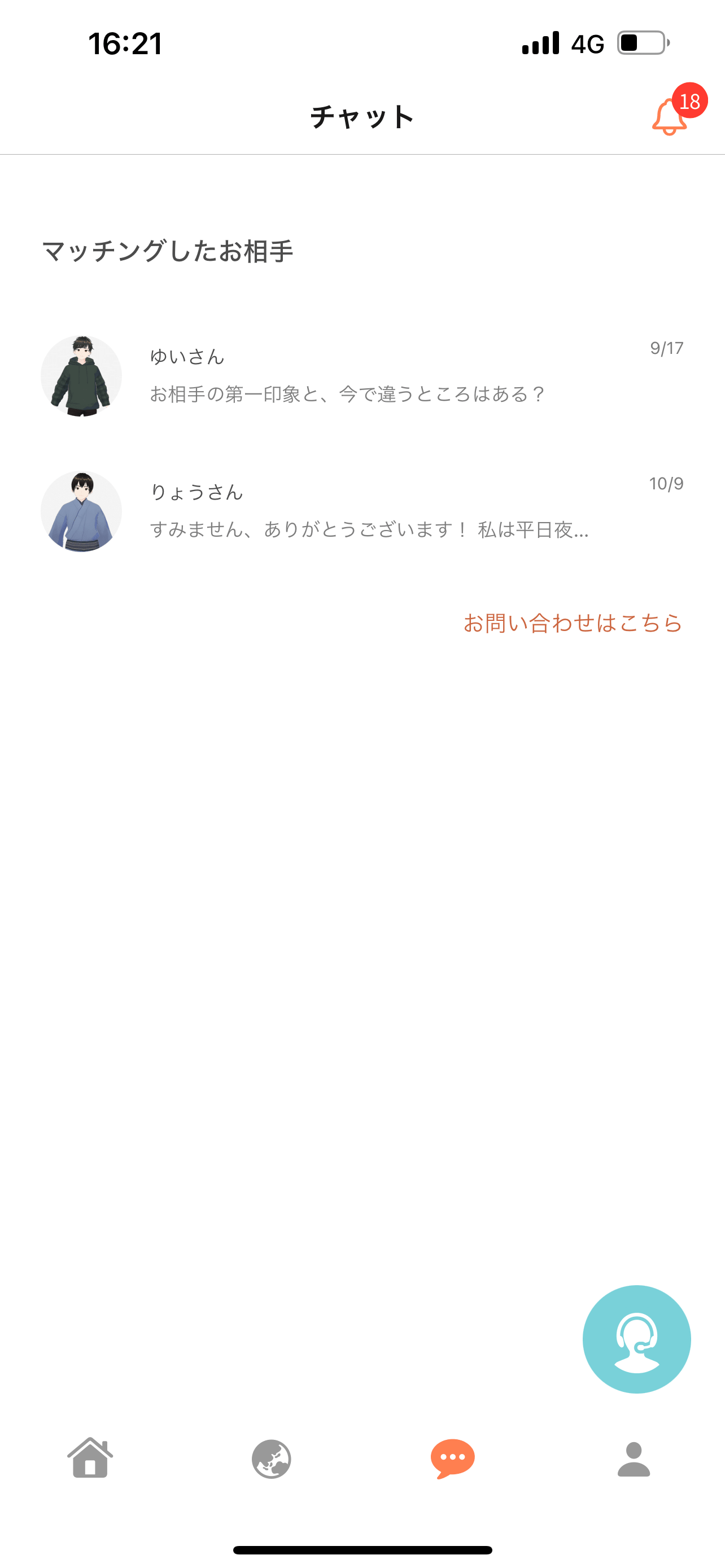
Task: Open the notifications bell
Action: [670, 116]
